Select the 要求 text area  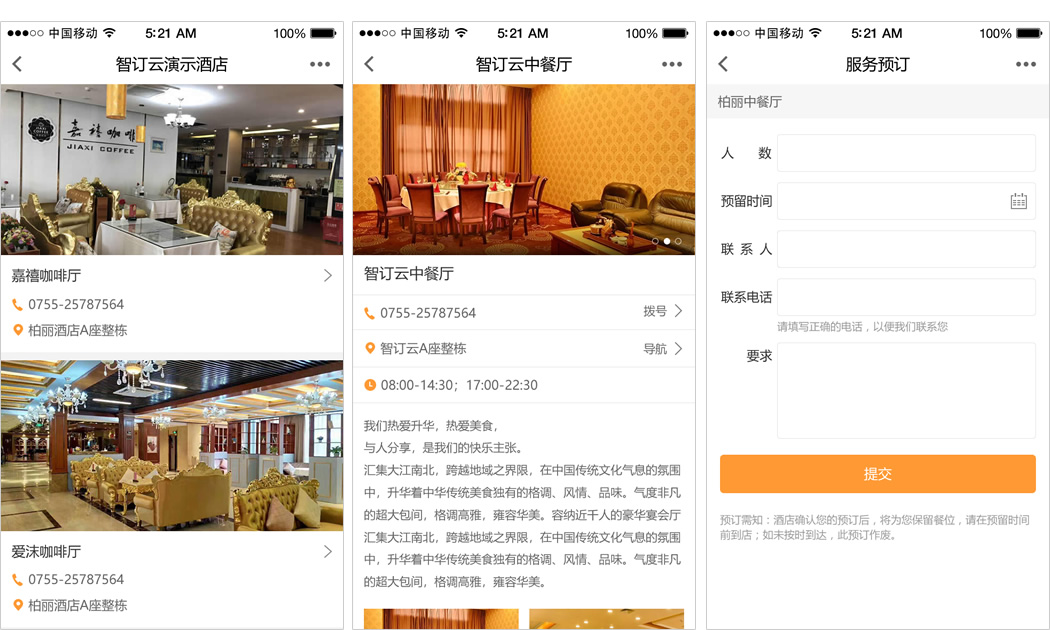point(905,390)
